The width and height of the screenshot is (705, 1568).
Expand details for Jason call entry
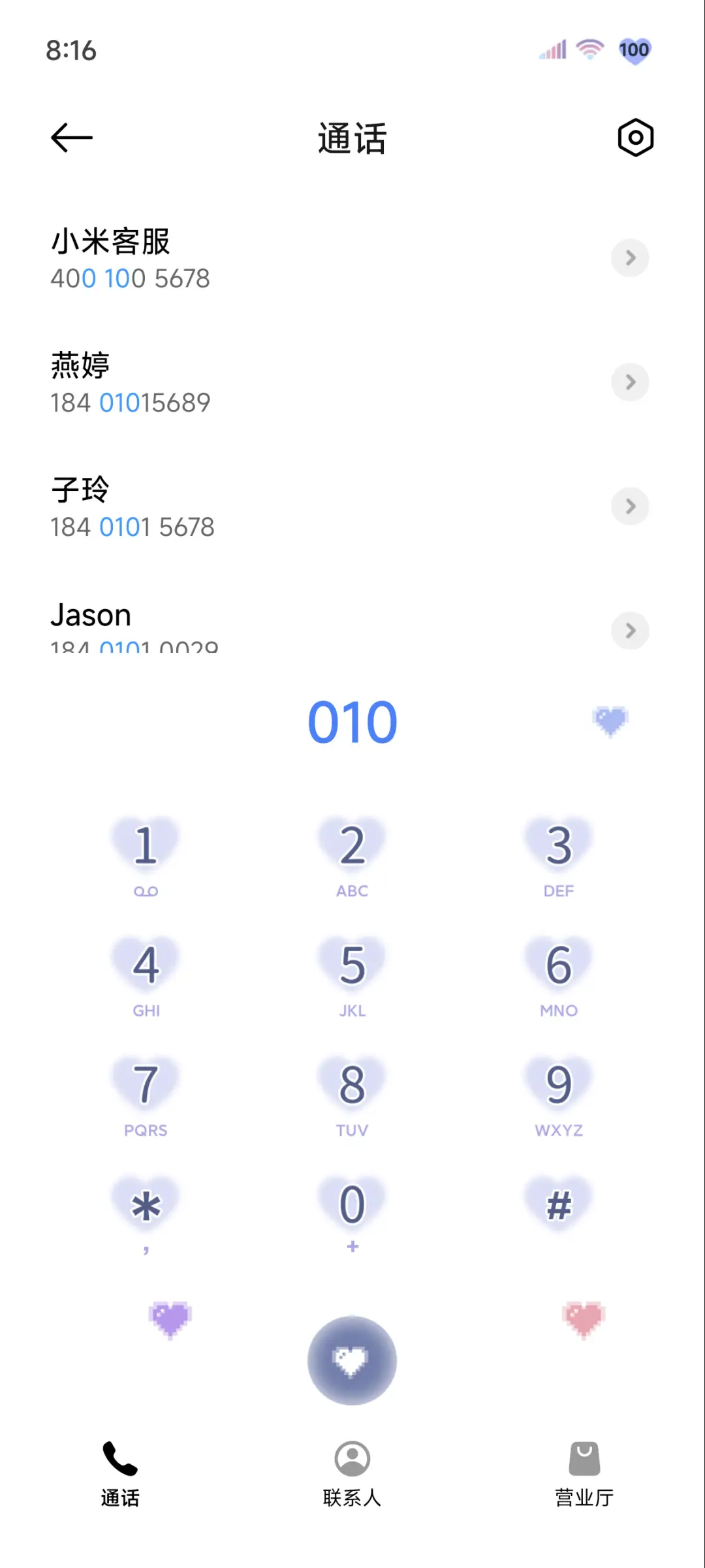pyautogui.click(x=630, y=631)
